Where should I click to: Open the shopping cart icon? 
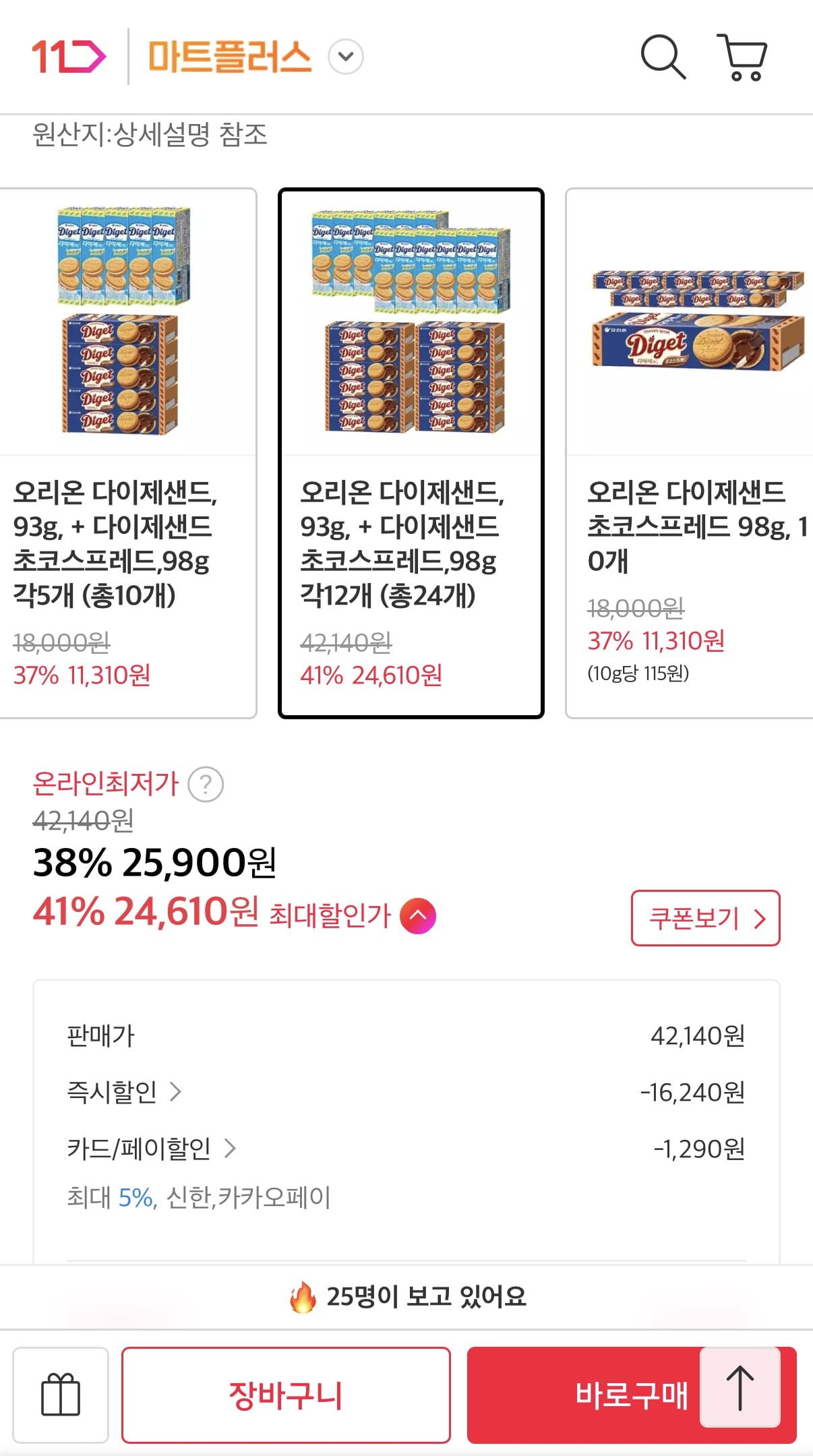[x=742, y=57]
